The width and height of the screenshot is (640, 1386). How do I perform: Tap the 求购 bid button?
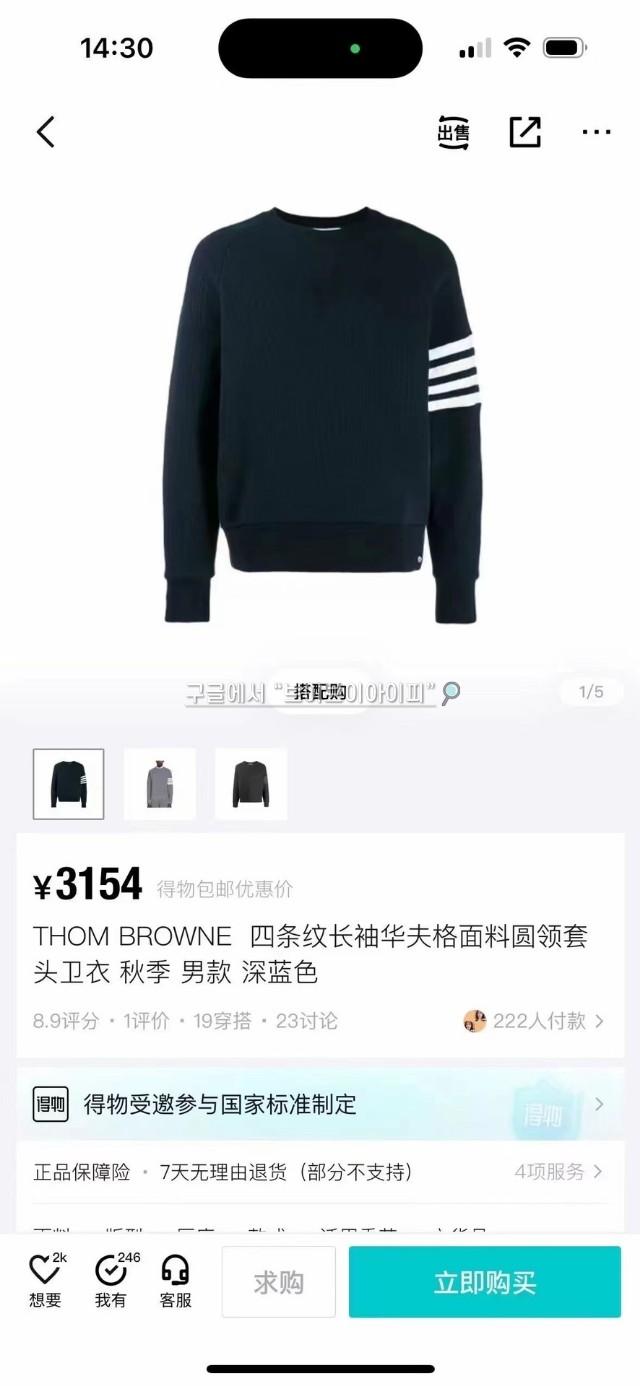tap(278, 1282)
